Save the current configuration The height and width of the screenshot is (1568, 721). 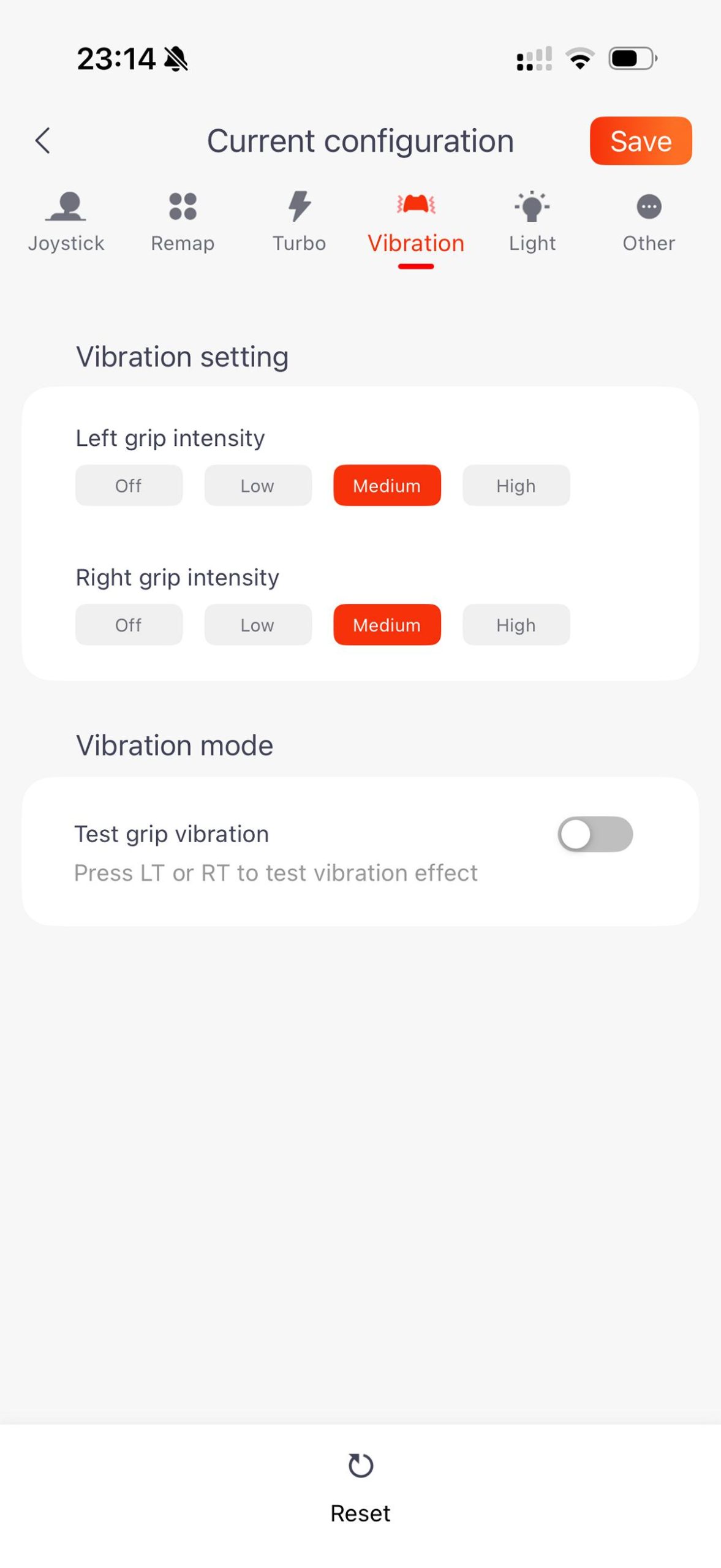[x=640, y=141]
